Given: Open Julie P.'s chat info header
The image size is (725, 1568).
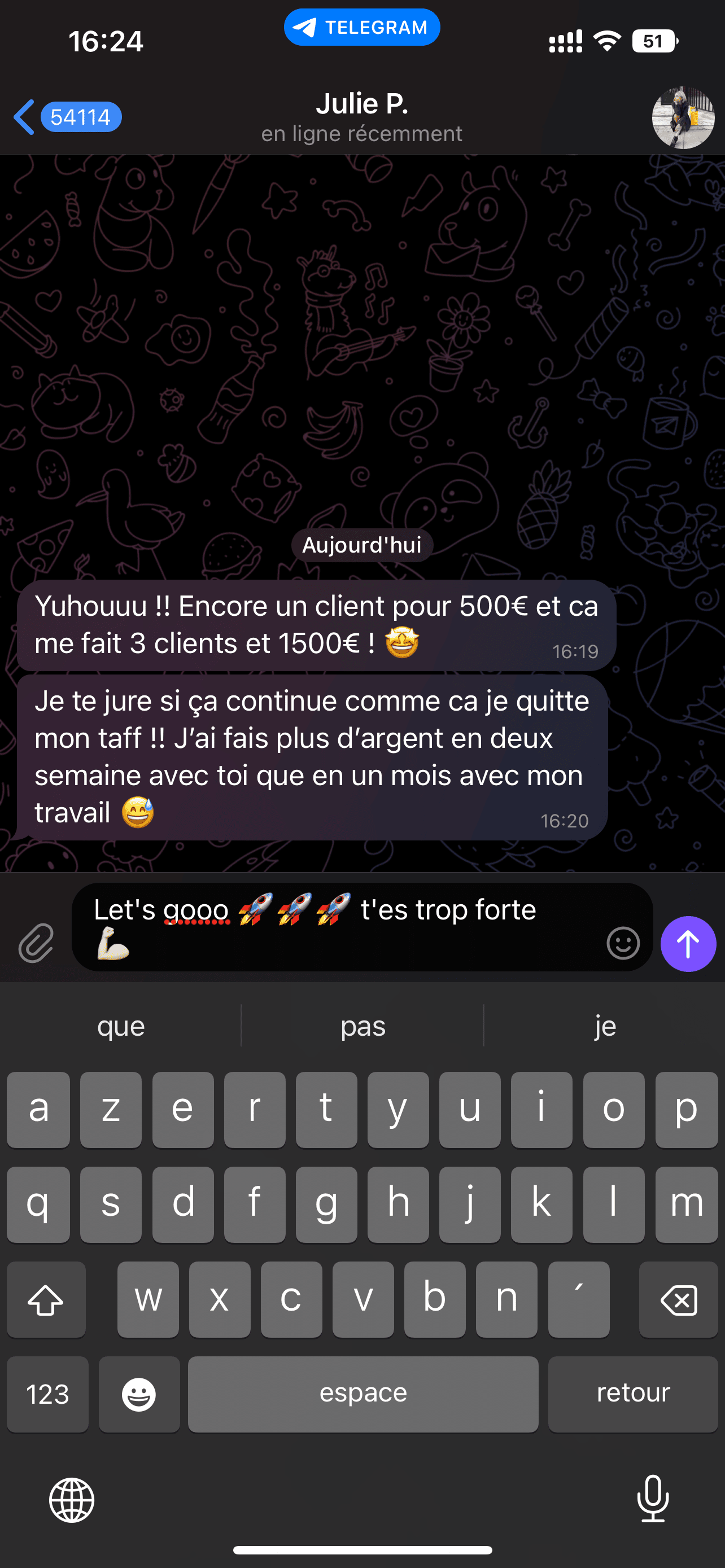Looking at the screenshot, I should pos(361,117).
